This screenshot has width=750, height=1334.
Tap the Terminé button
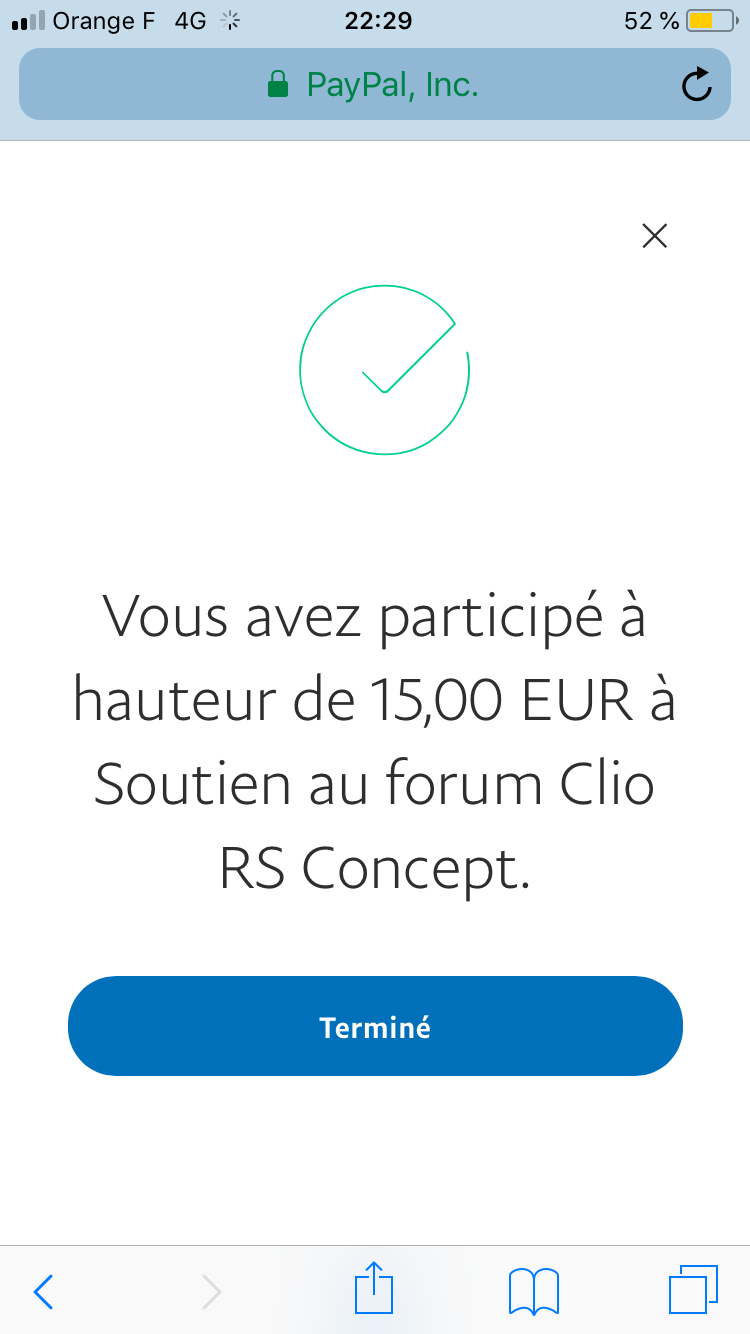(375, 1026)
